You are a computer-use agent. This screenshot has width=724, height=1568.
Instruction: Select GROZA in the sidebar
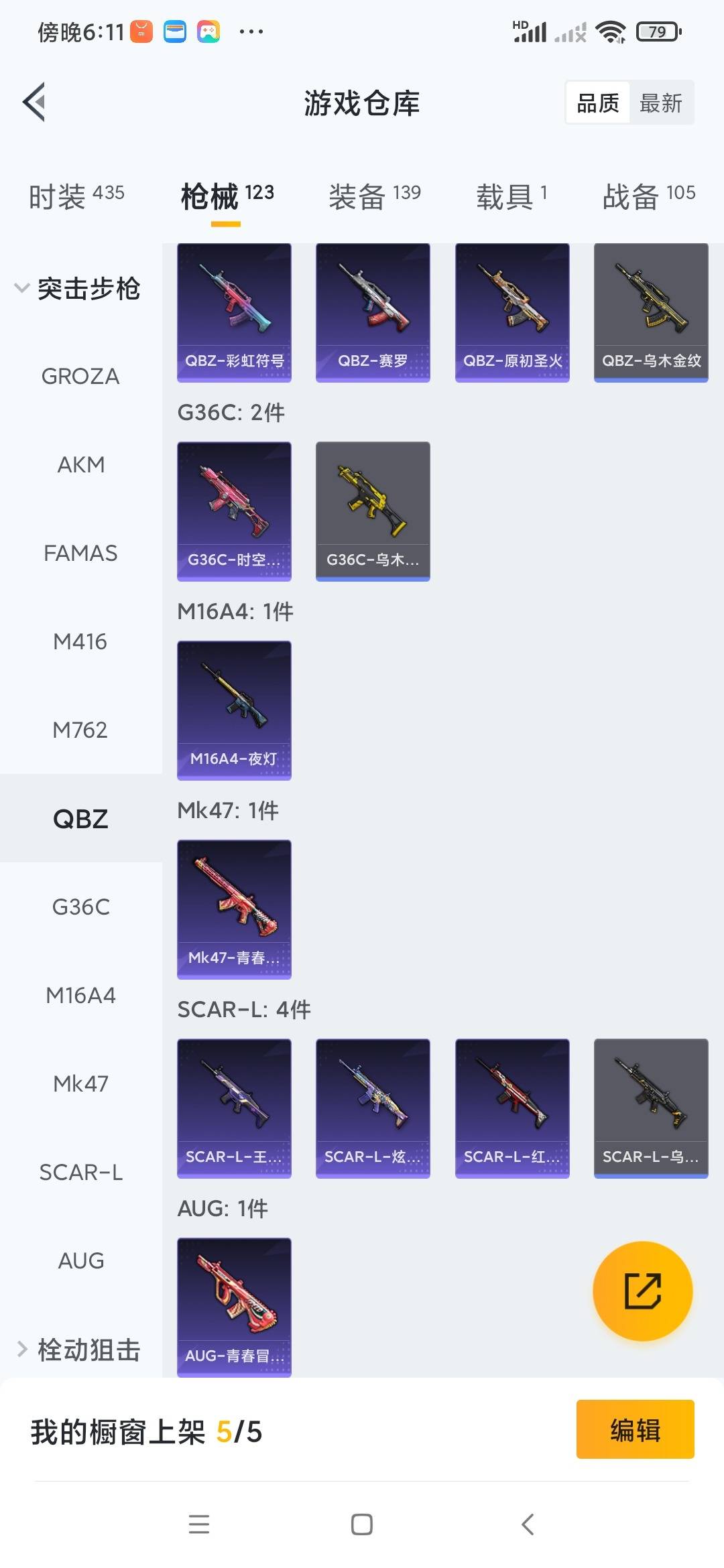pyautogui.click(x=80, y=377)
